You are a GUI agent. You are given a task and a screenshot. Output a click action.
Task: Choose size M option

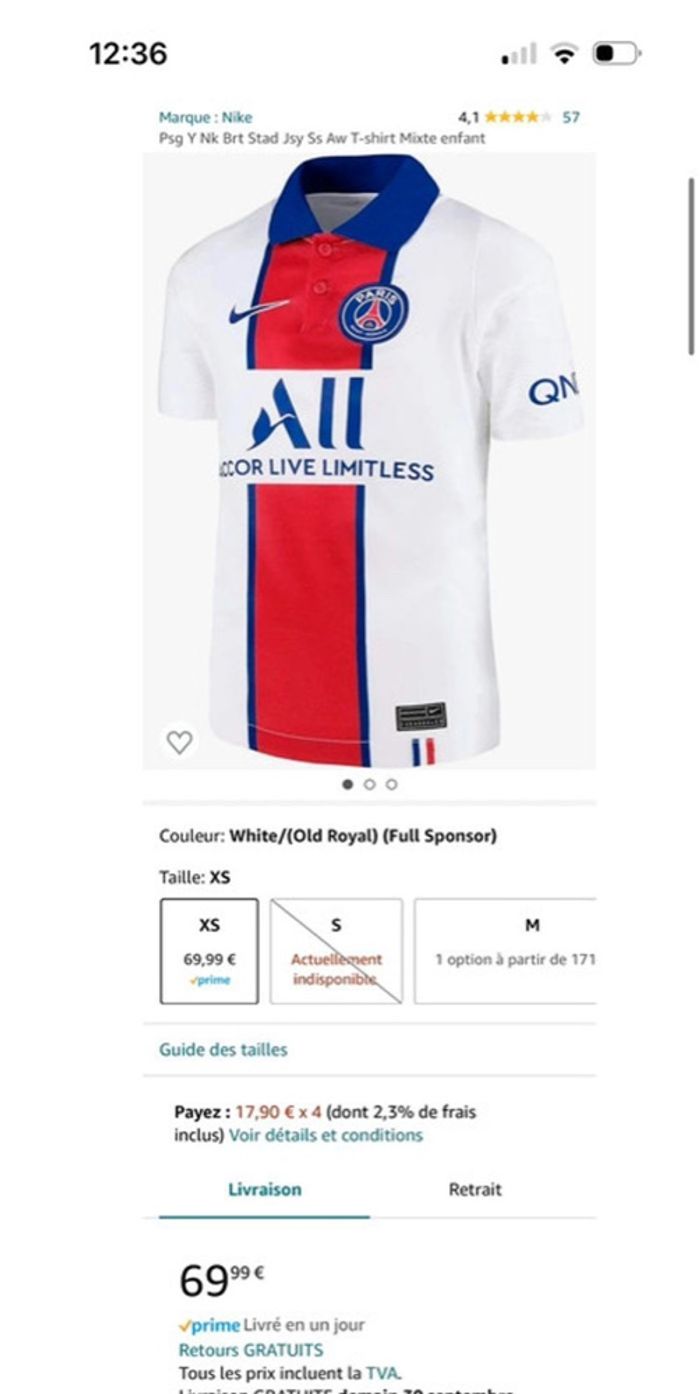point(506,950)
